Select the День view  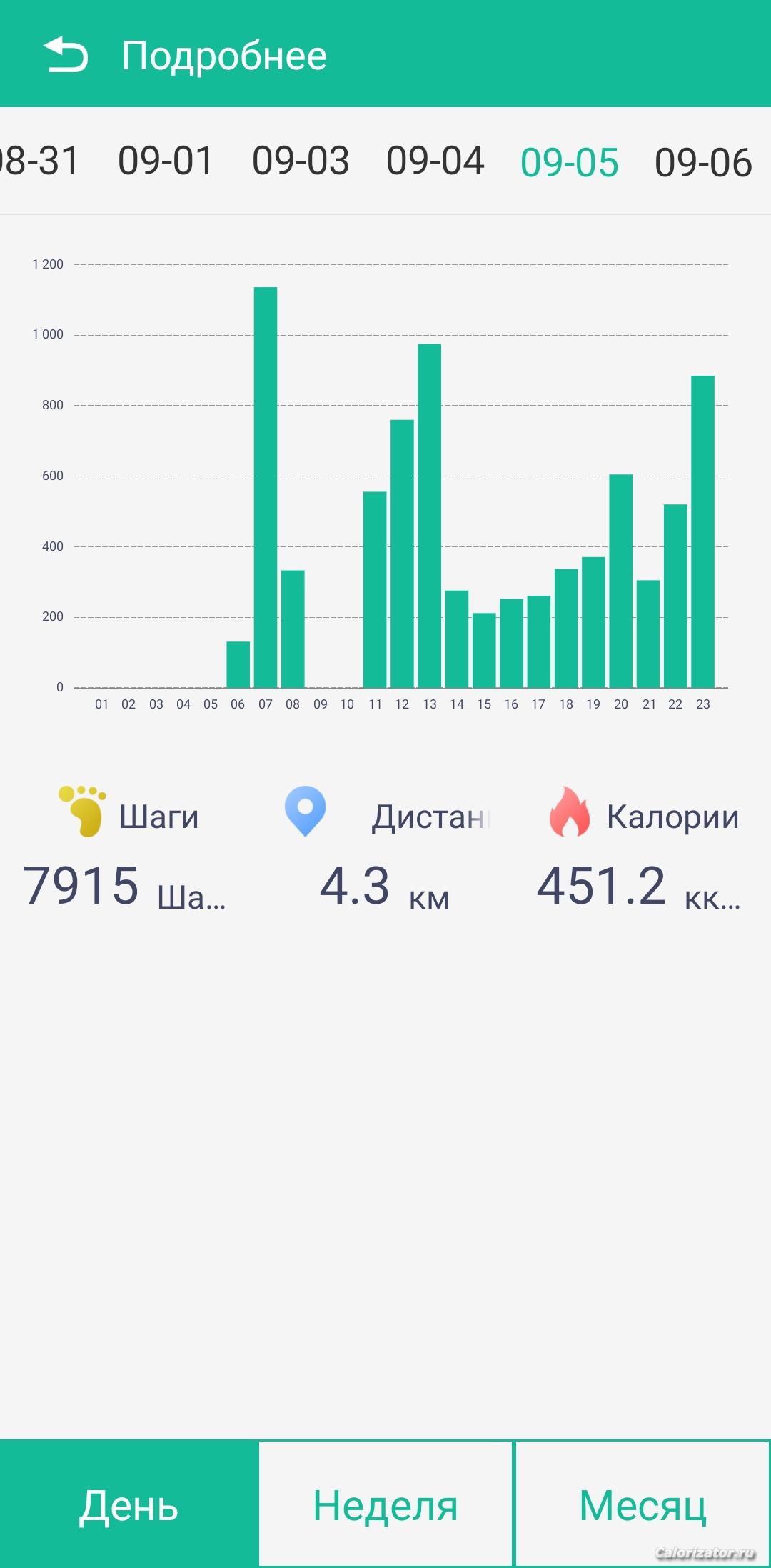click(x=128, y=1504)
